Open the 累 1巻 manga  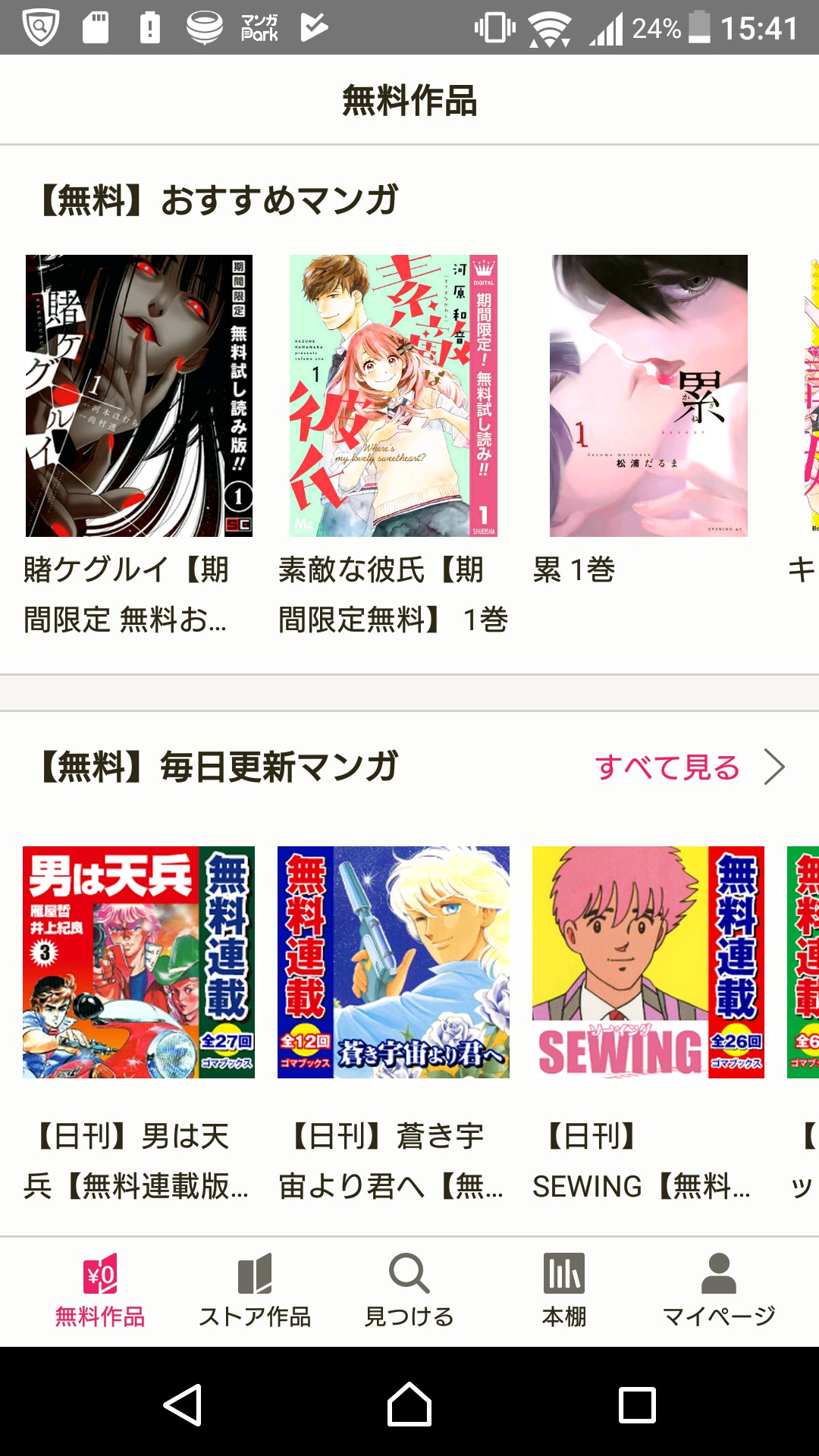click(648, 396)
